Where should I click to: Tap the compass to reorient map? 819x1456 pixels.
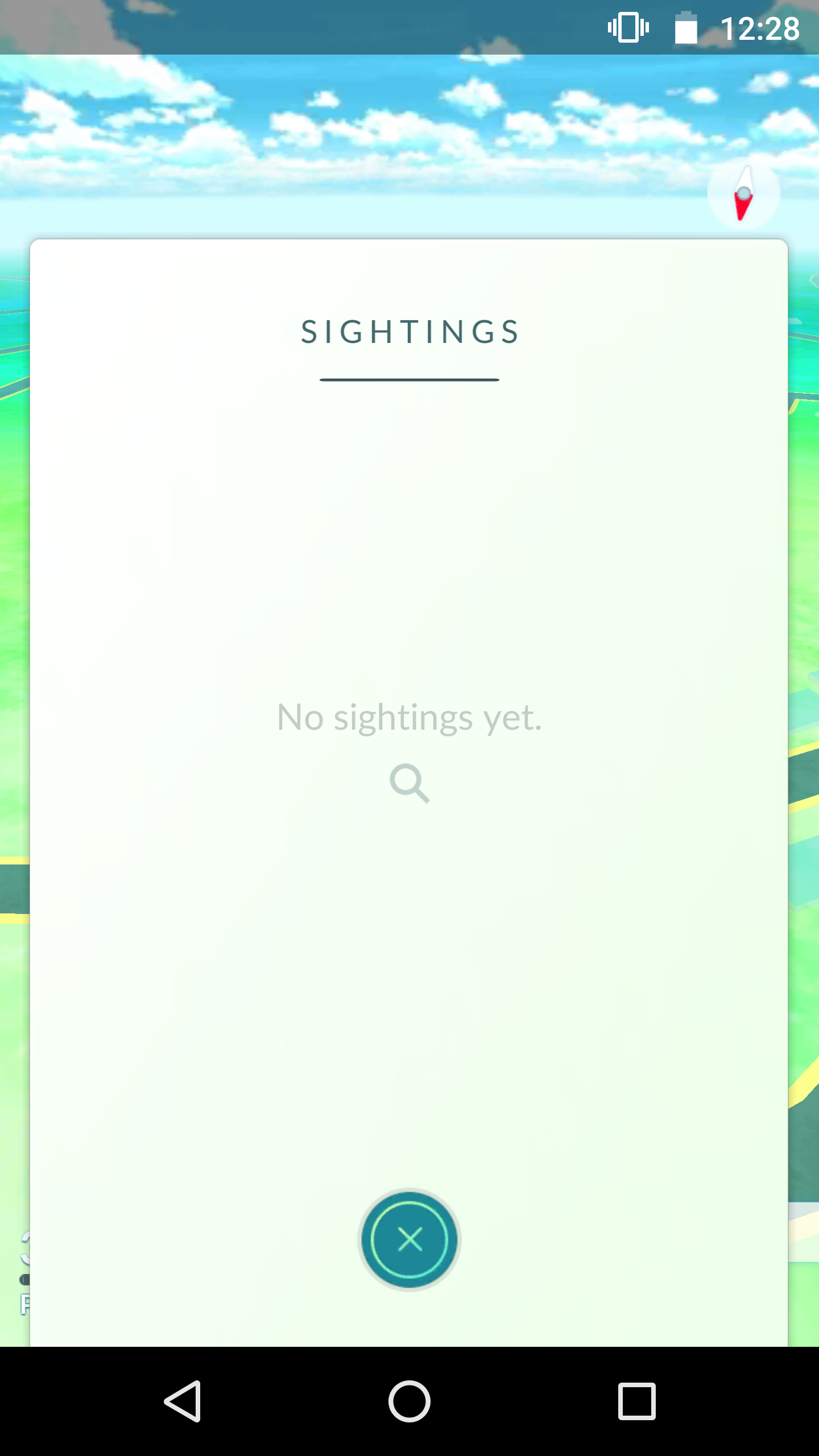tap(743, 193)
